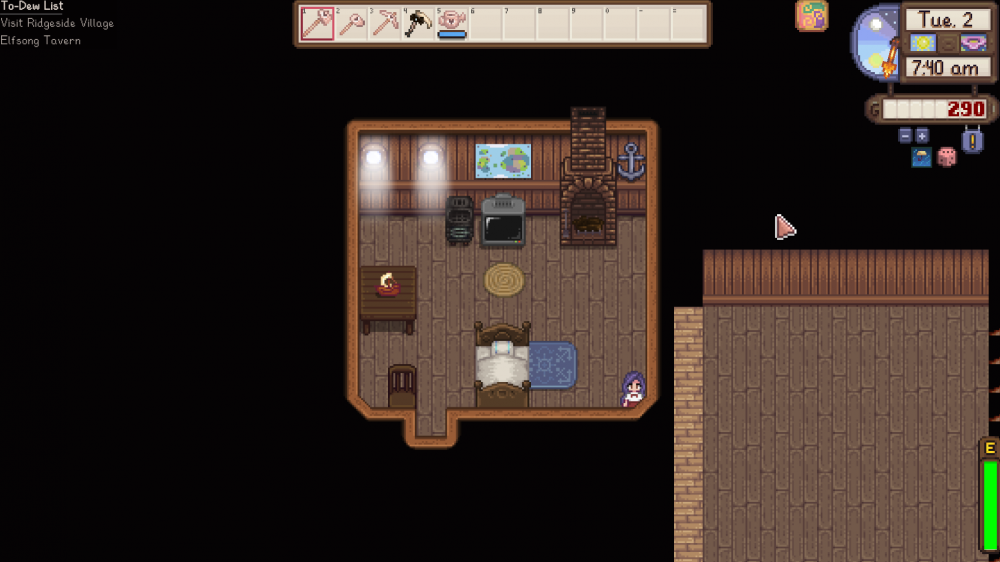Viewport: 1000px width, 562px height.
Task: Open the quest journal exclamation icon
Action: point(972,140)
